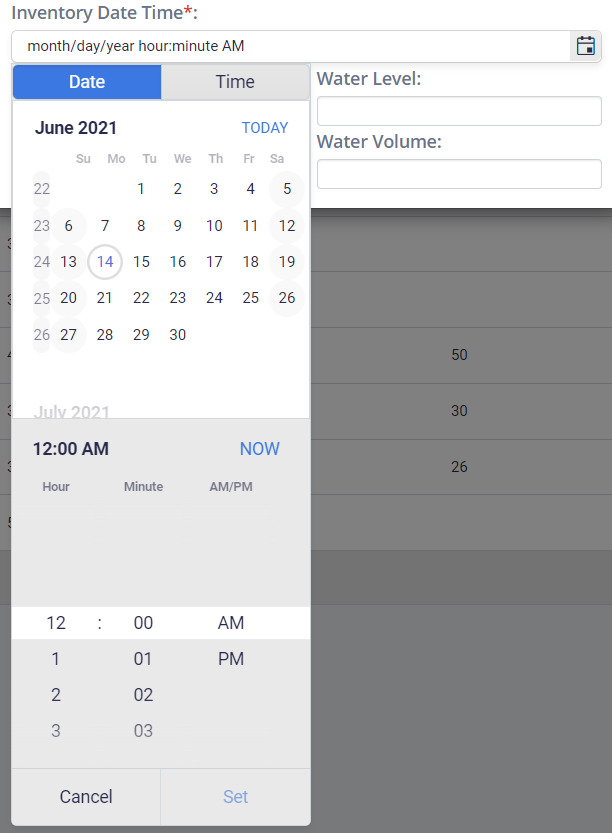Confirm with the Set button
The image size is (612, 833).
tap(236, 797)
